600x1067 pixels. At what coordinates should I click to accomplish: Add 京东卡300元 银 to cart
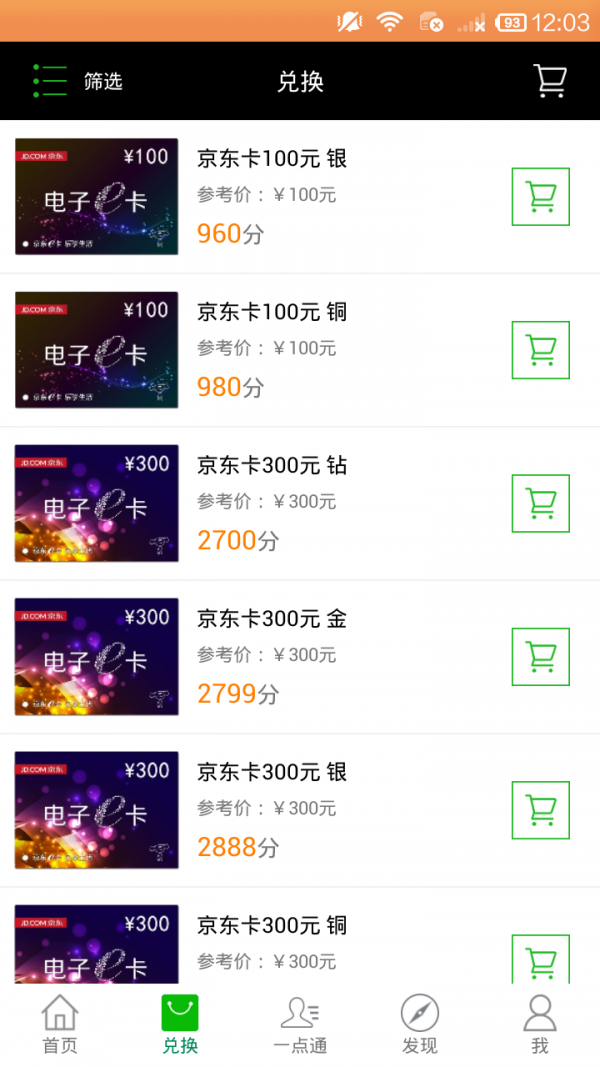540,810
